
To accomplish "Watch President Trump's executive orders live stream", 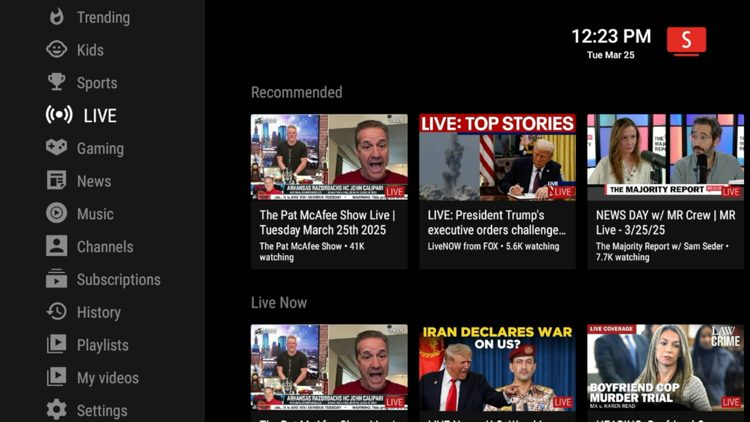I will point(497,157).
